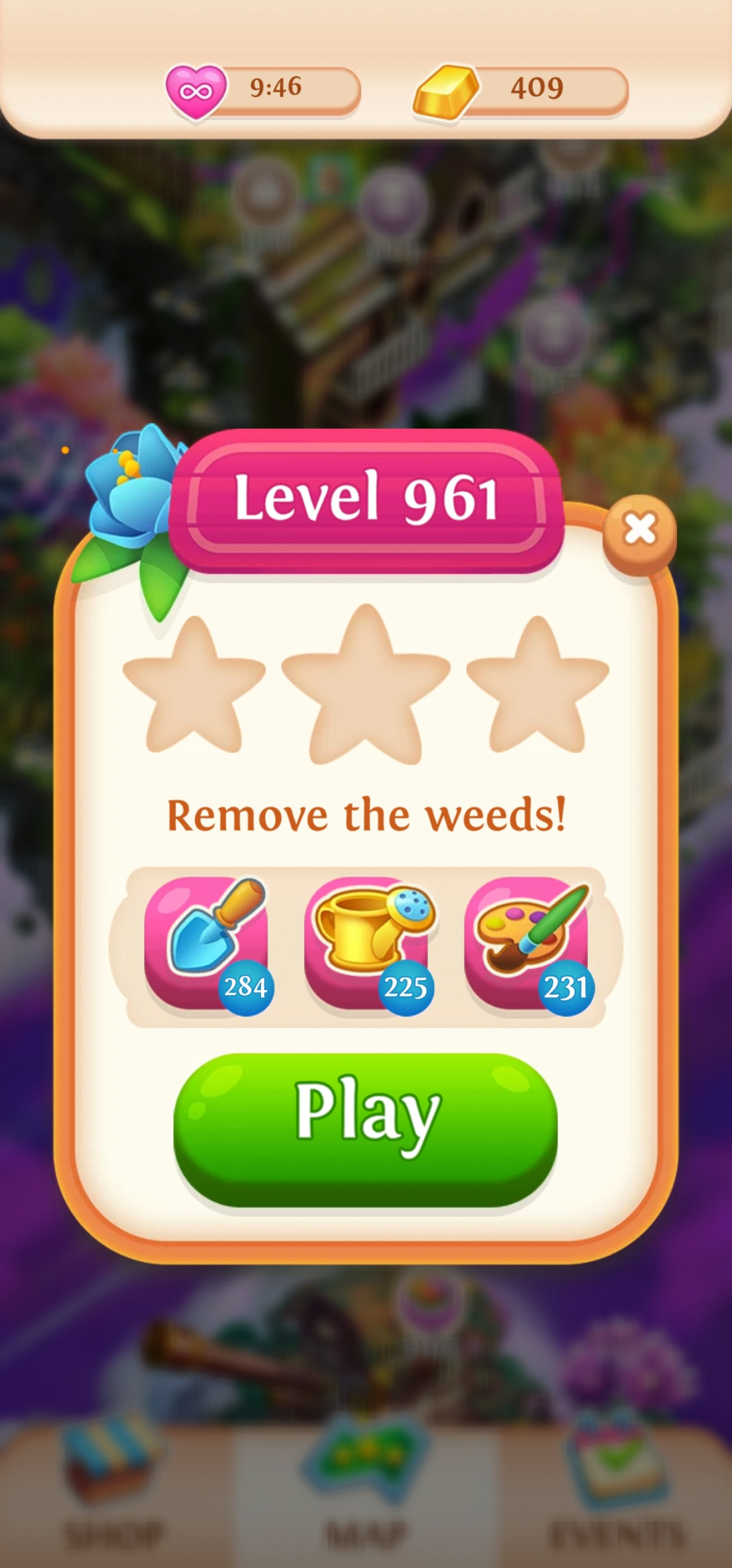Open the infinite lives timer
732x1568 pixels.
click(264, 90)
